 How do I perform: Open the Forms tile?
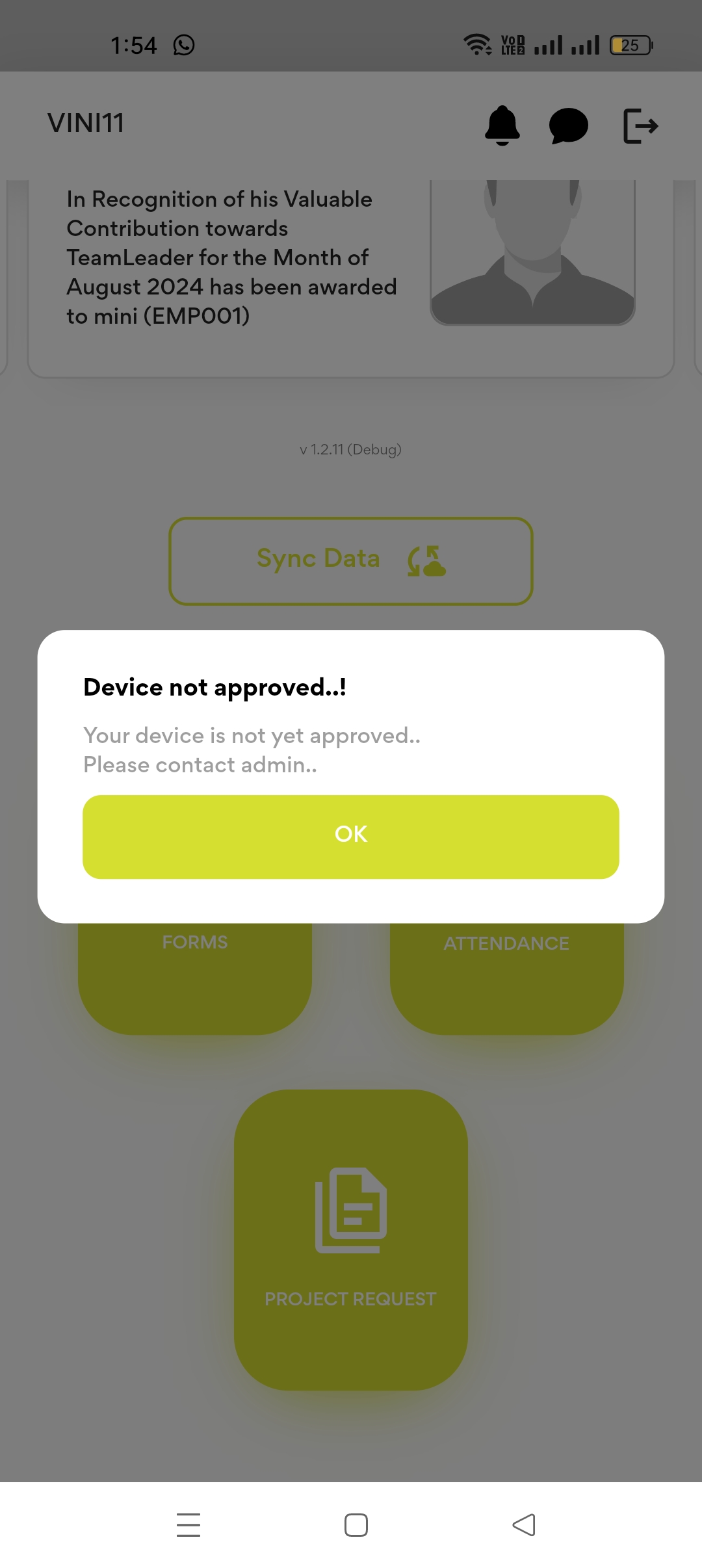tap(195, 975)
